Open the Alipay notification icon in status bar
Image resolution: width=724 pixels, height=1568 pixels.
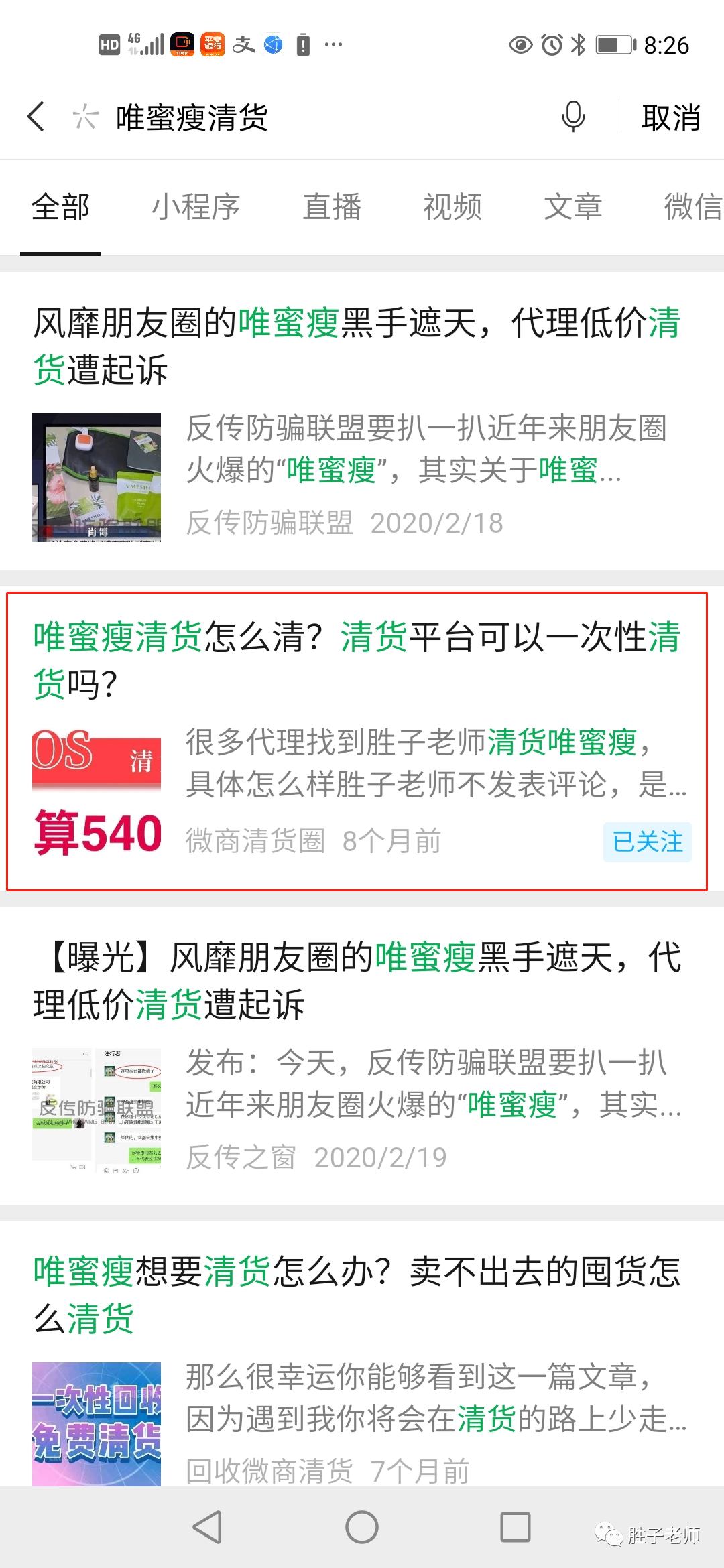pyautogui.click(x=243, y=44)
